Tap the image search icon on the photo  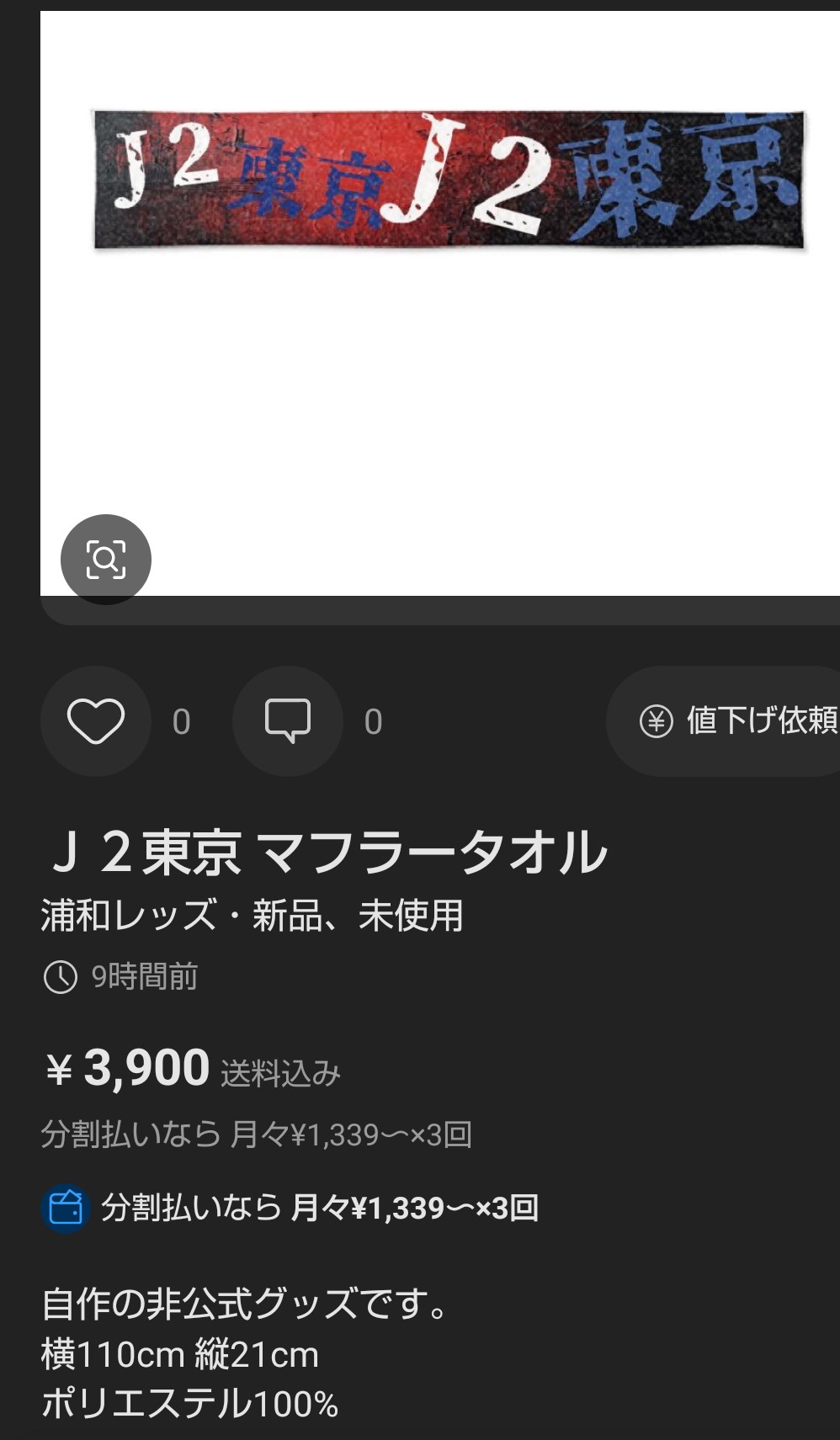coord(106,560)
